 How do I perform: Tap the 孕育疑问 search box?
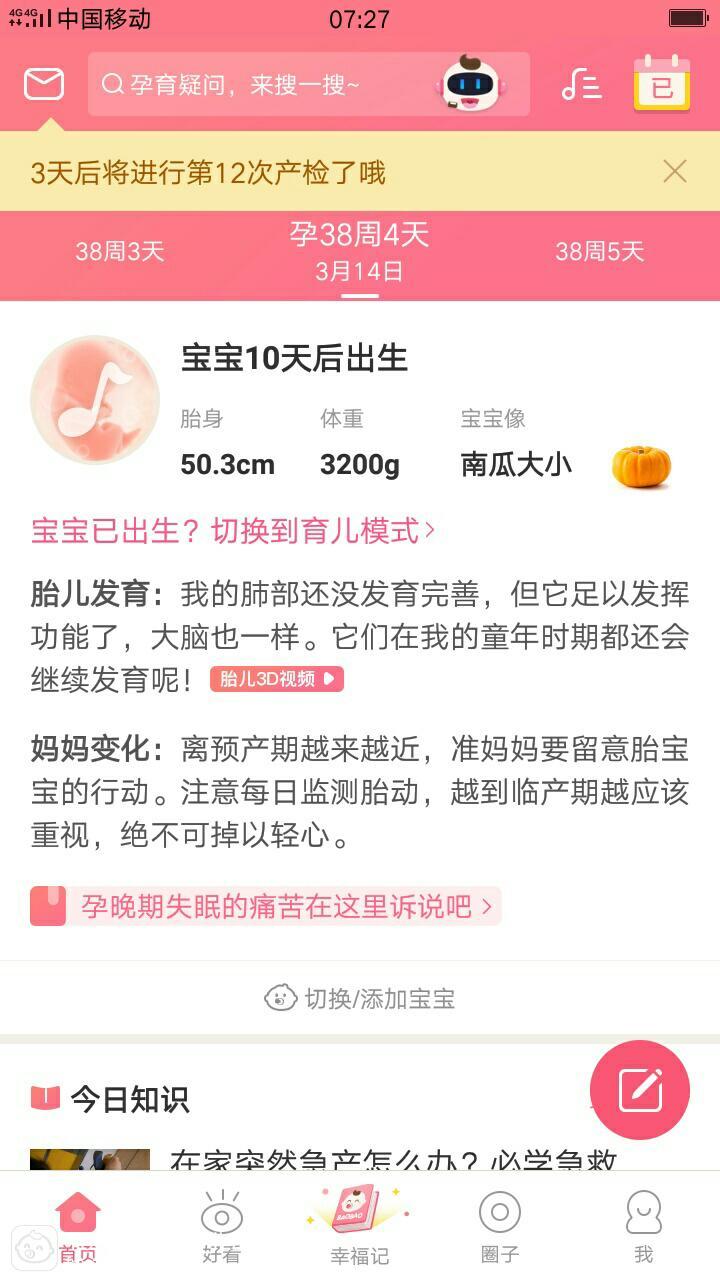[x=270, y=85]
